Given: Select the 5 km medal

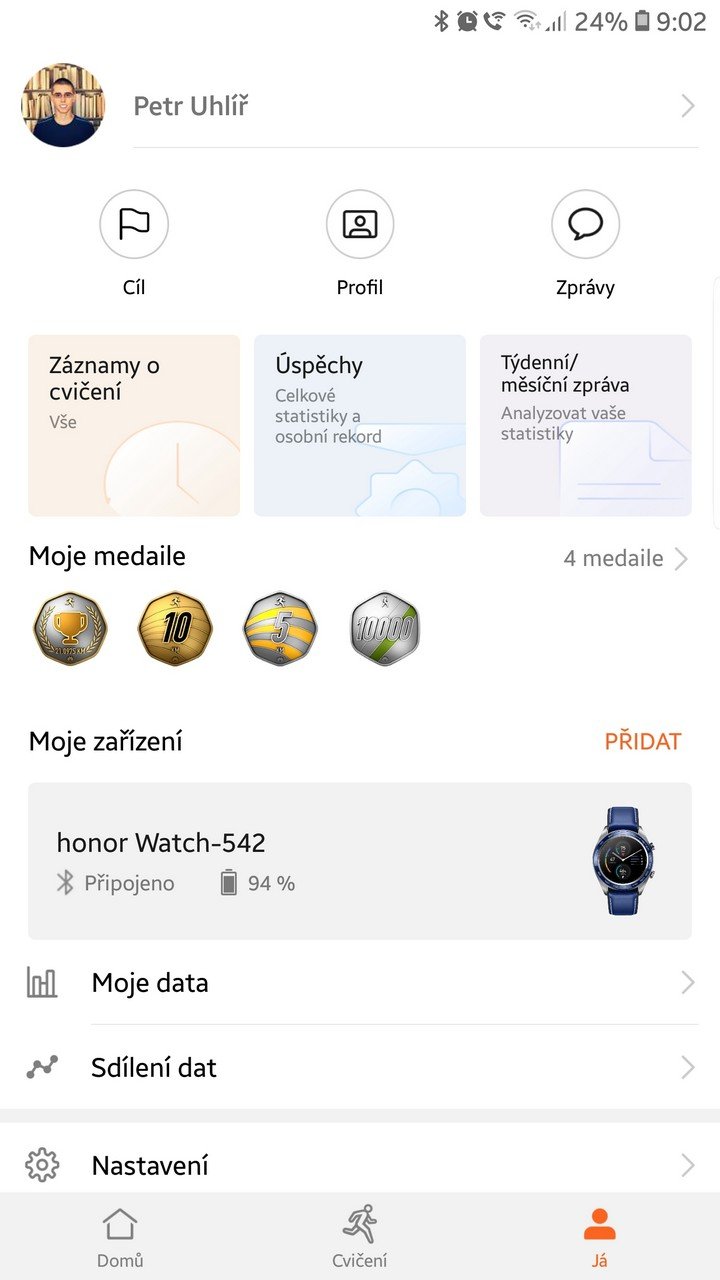Looking at the screenshot, I should [x=280, y=628].
